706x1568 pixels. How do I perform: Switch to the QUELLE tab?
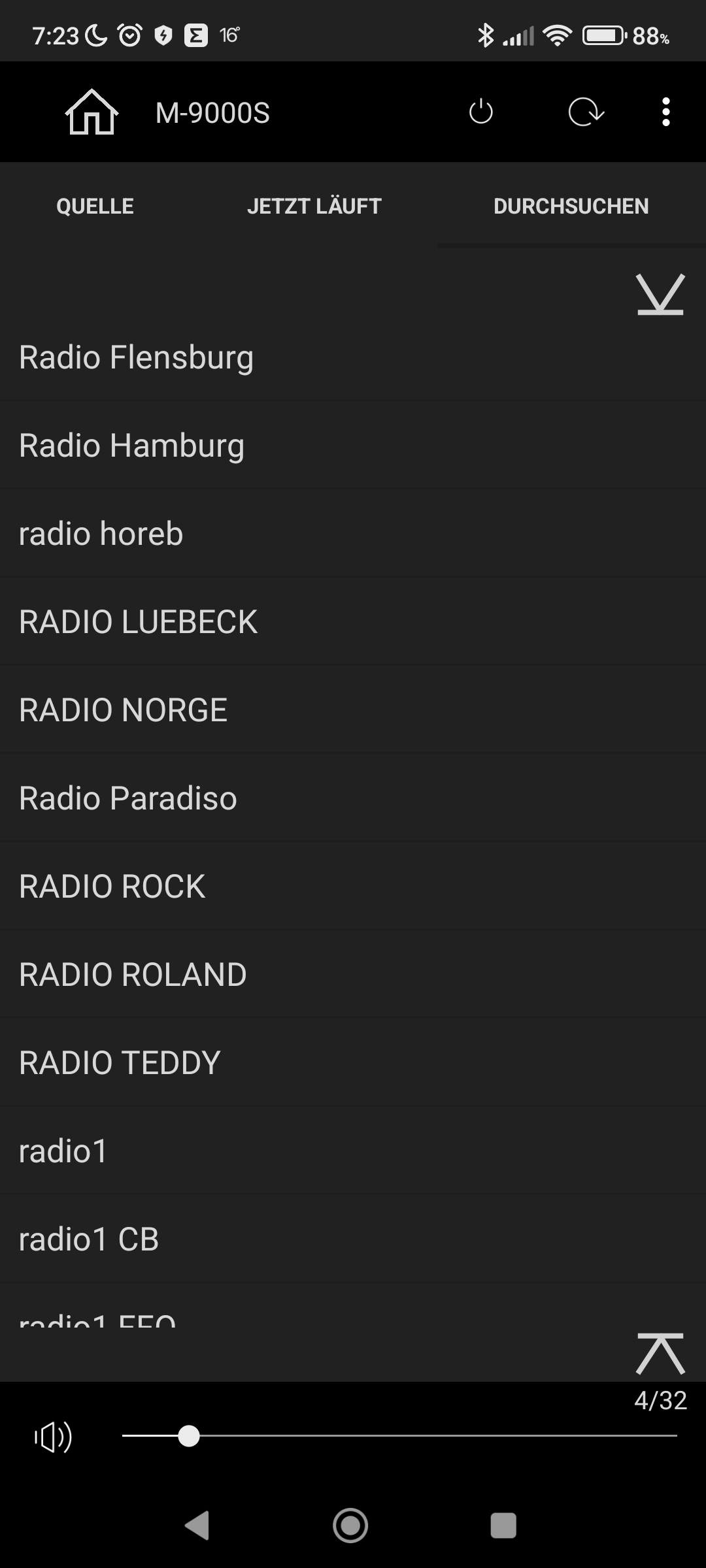pyautogui.click(x=95, y=206)
